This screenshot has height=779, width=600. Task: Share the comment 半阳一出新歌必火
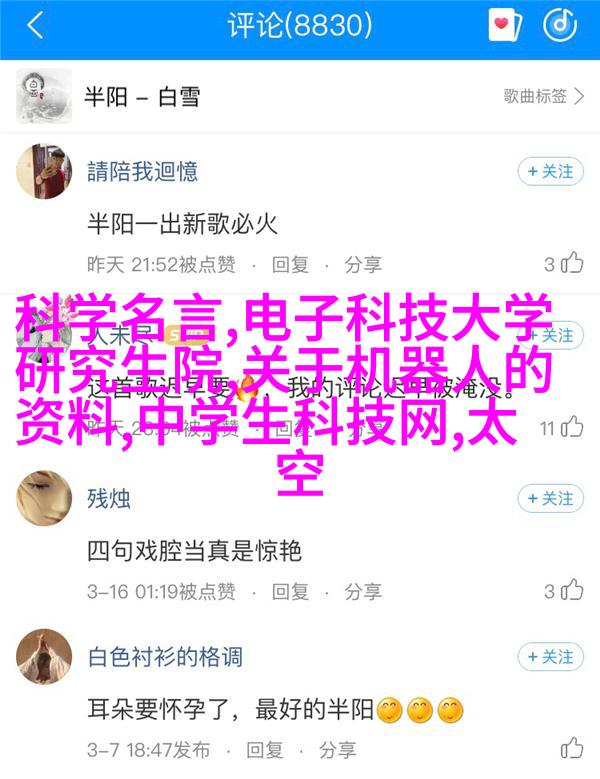coord(363,264)
